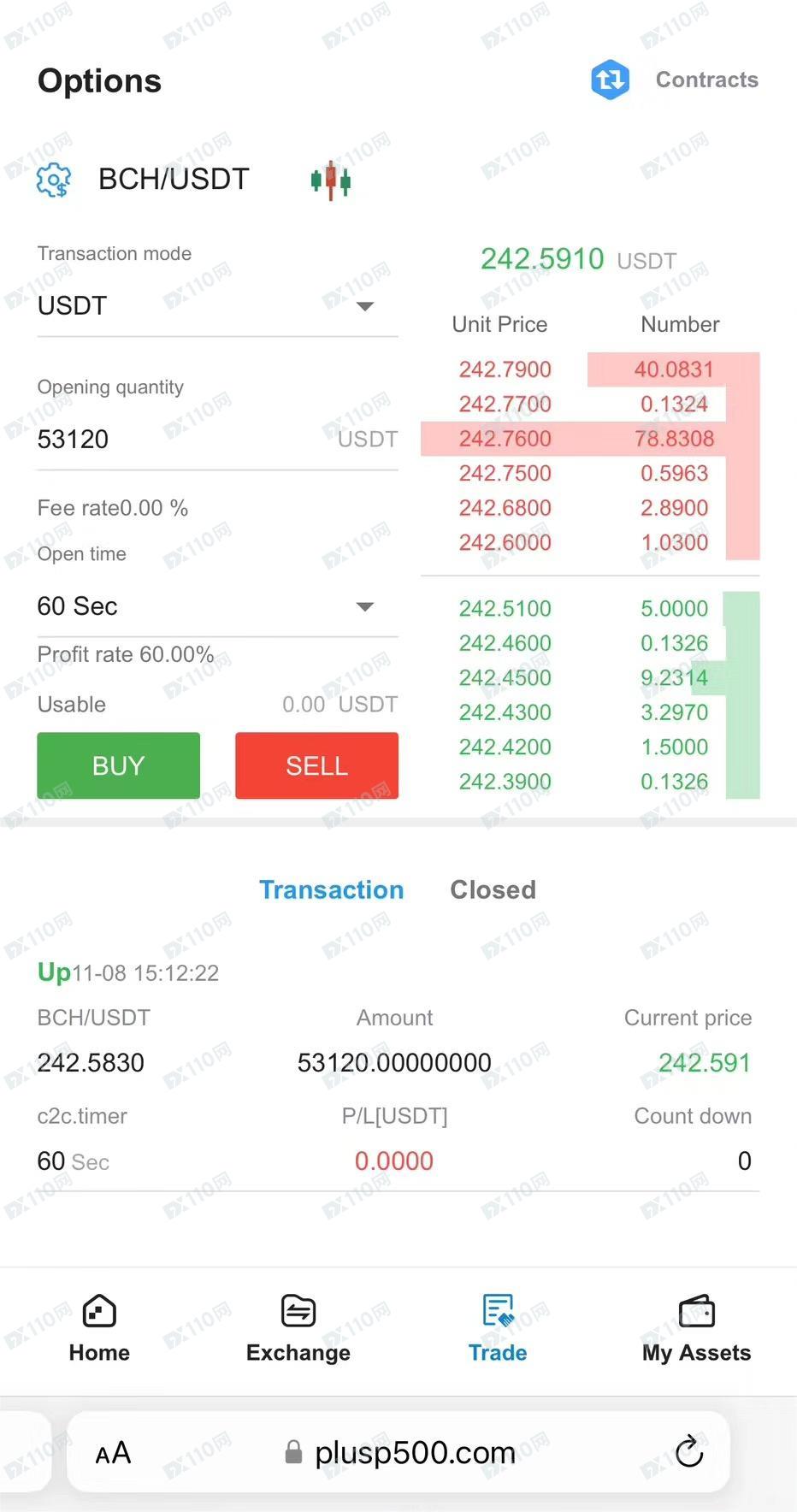Switch to the Closed tab
This screenshot has width=797, height=1512.
pos(493,890)
